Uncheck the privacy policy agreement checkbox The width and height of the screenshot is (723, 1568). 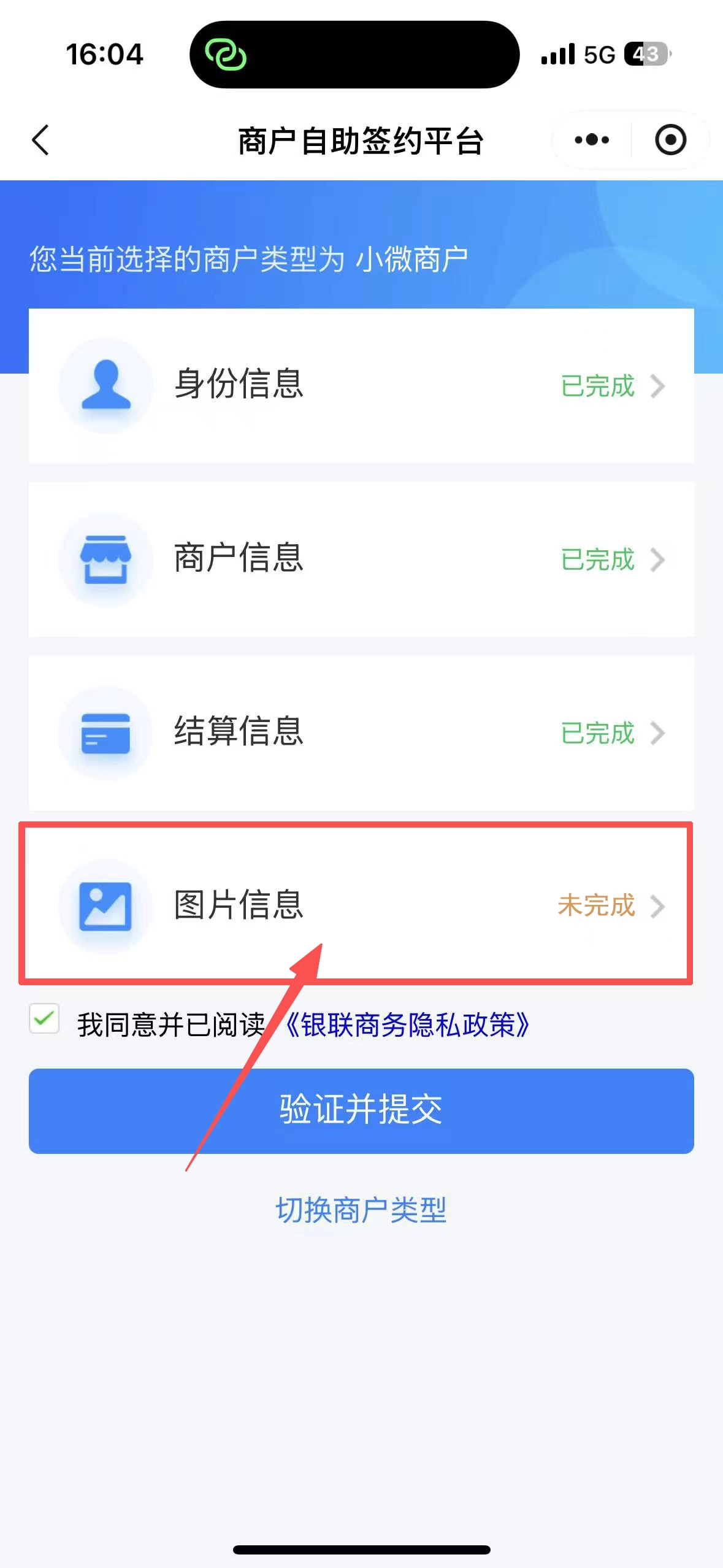(x=44, y=1019)
